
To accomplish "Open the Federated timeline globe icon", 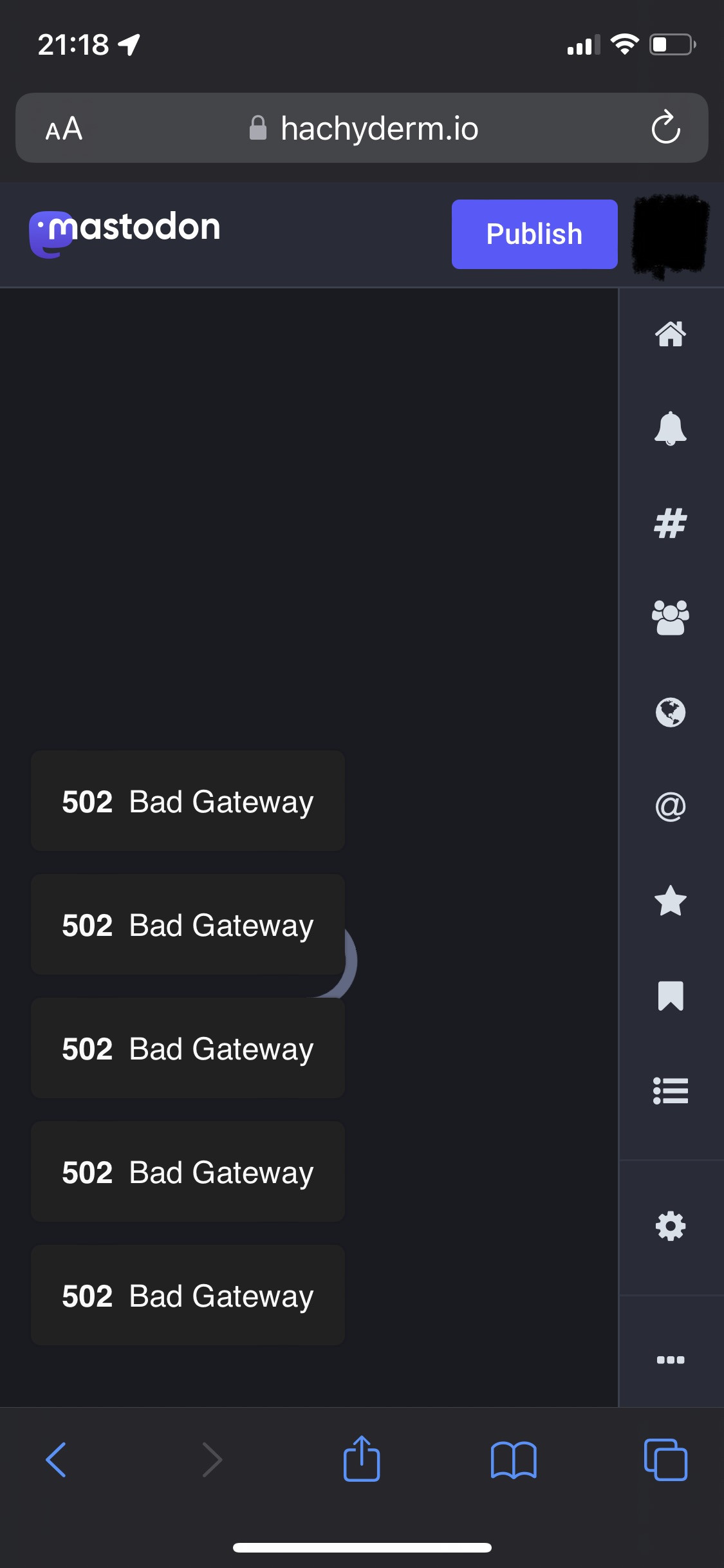I will (x=671, y=711).
